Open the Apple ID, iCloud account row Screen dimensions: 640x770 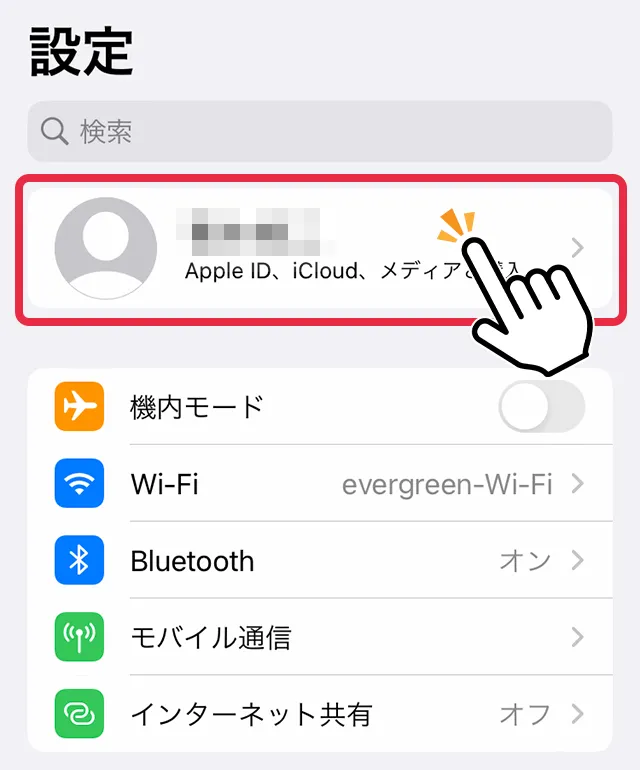click(300, 249)
